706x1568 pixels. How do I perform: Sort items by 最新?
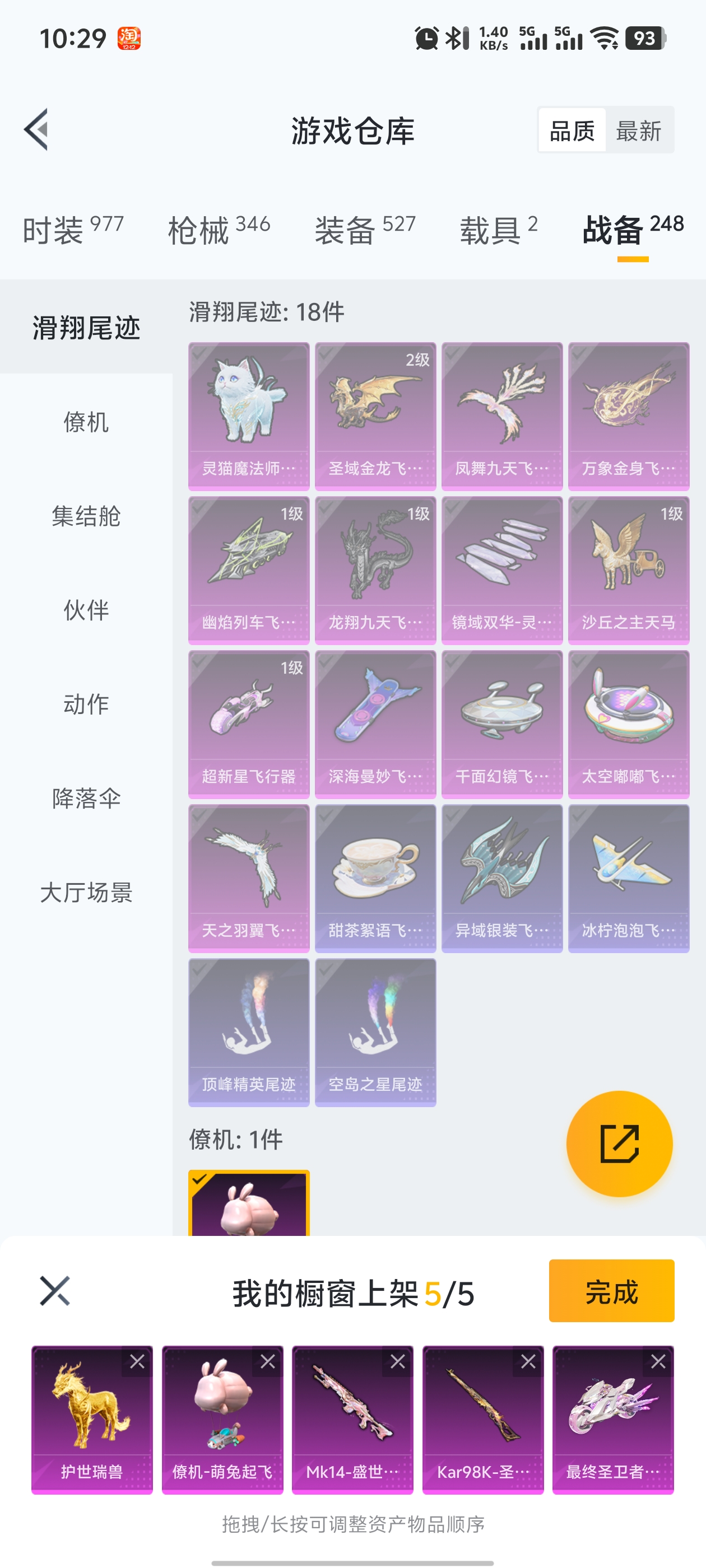point(638,130)
